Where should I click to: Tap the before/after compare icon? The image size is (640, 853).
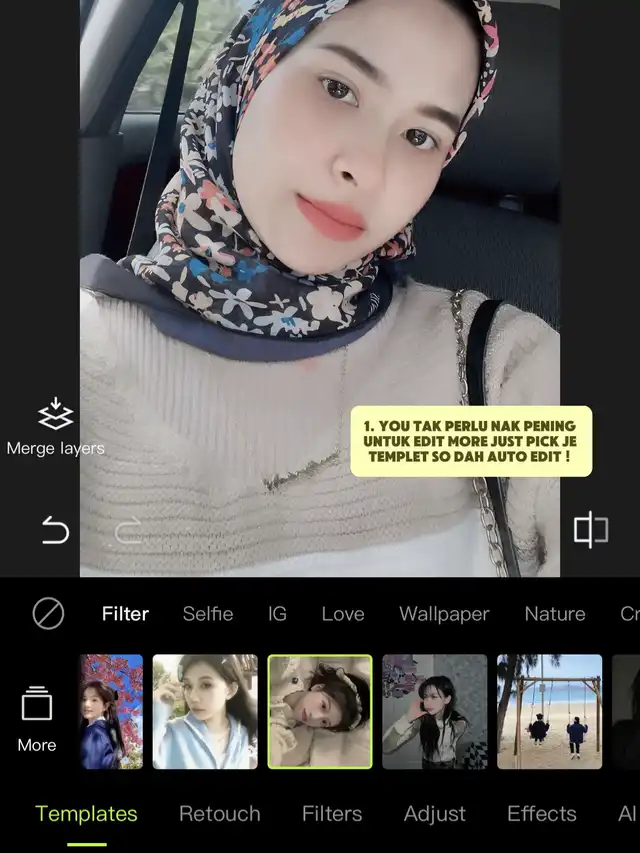click(x=590, y=530)
